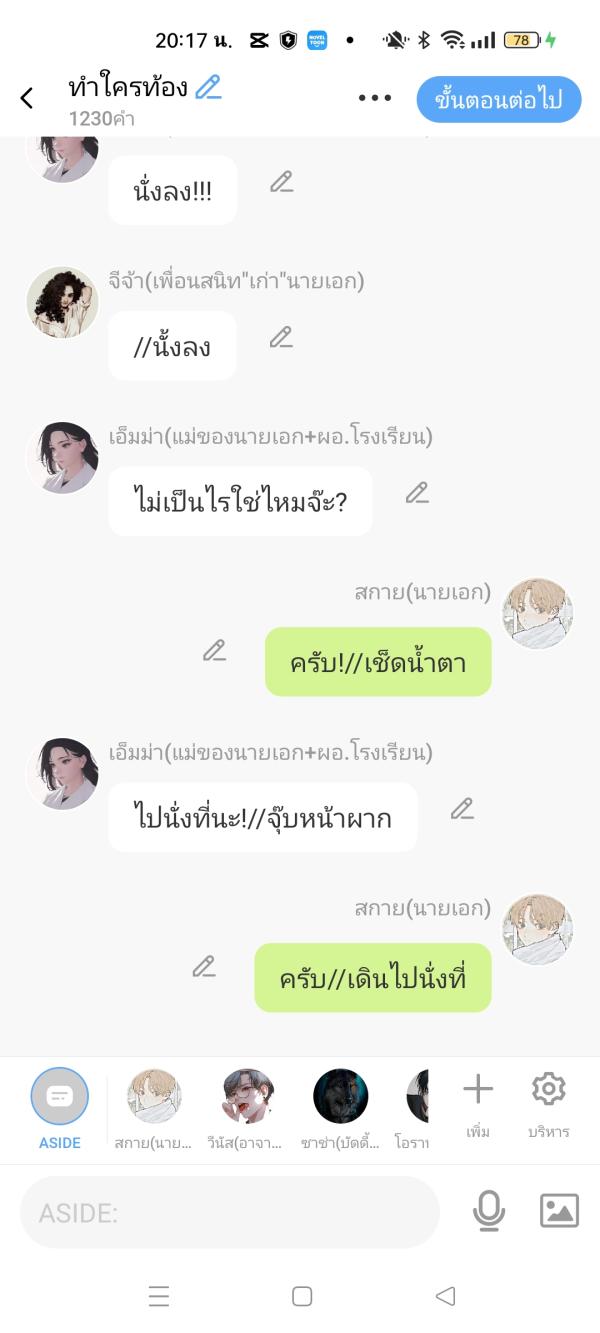Focus the ASIDE text input field
Image resolution: width=600 pixels, height=1333 pixels.
pyautogui.click(x=230, y=1213)
